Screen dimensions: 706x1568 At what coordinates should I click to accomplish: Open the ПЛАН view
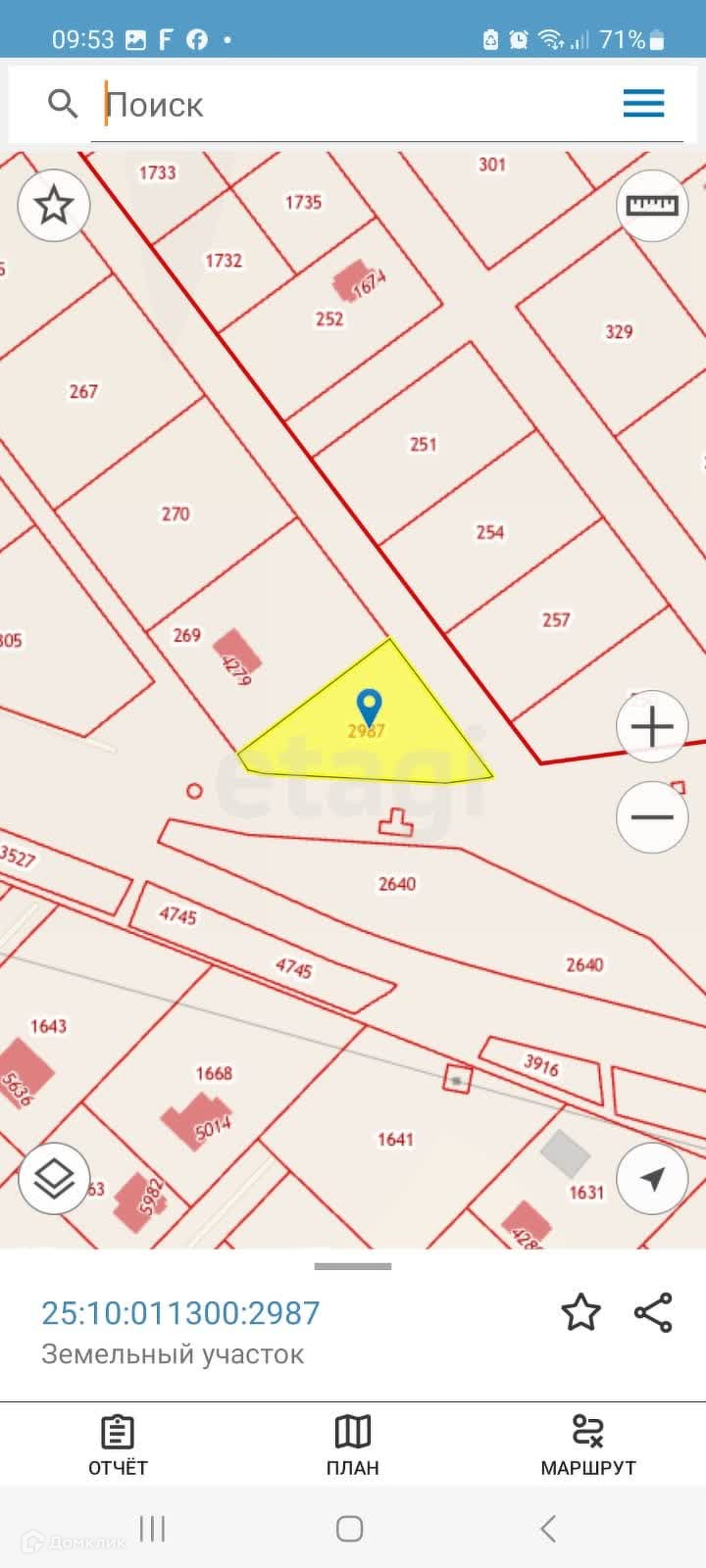353,1445
